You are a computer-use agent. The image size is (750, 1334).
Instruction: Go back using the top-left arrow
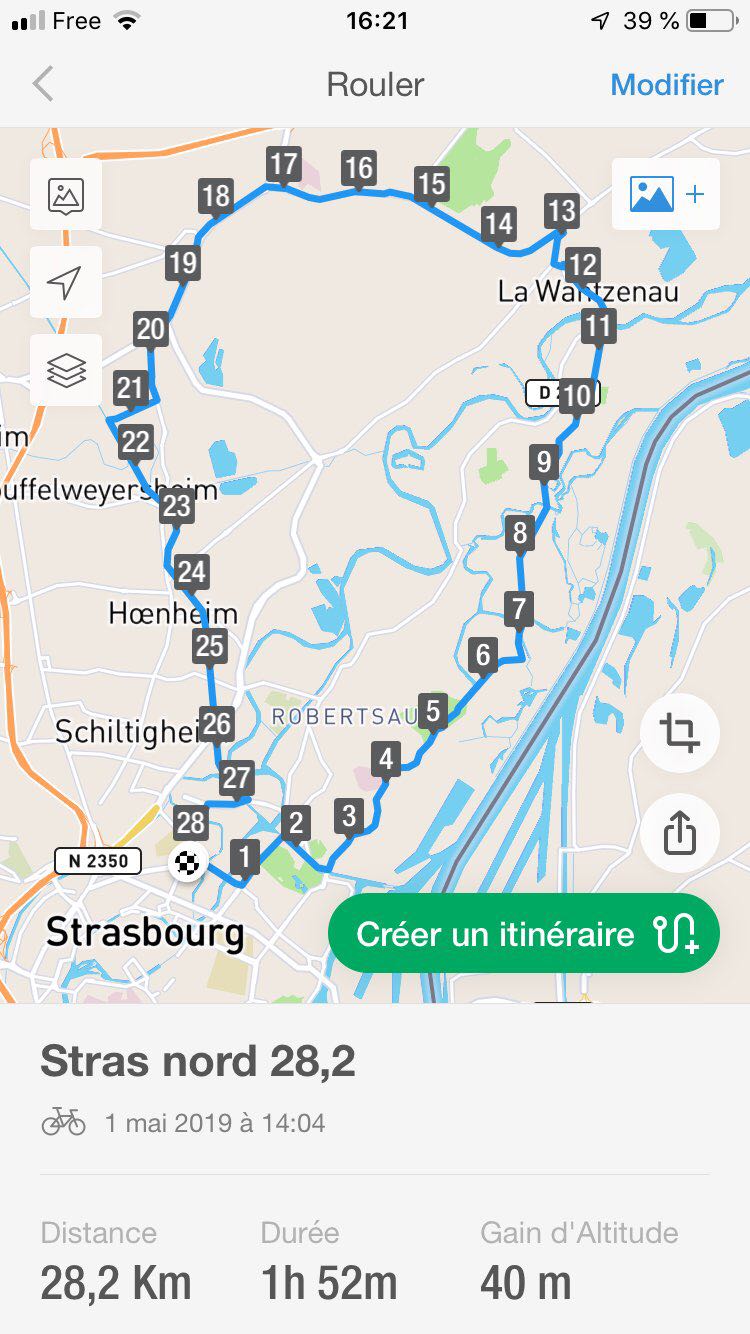tap(43, 85)
